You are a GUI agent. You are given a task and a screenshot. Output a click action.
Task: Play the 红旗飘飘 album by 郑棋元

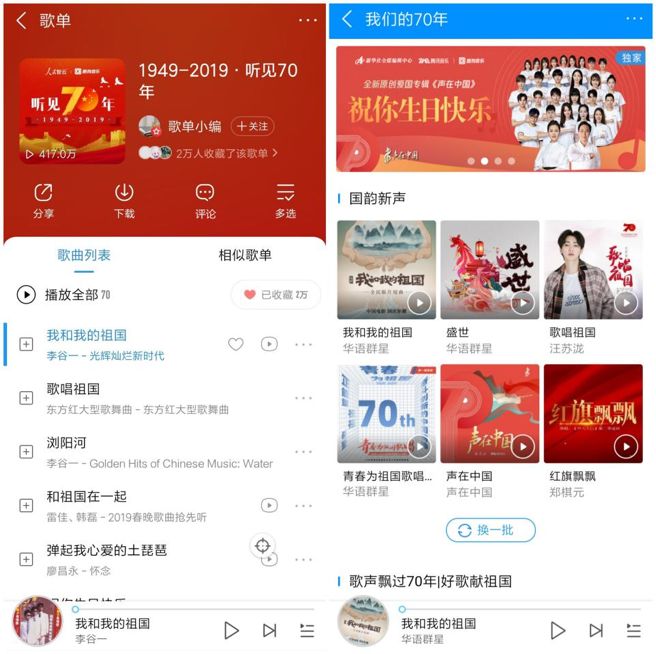626,446
